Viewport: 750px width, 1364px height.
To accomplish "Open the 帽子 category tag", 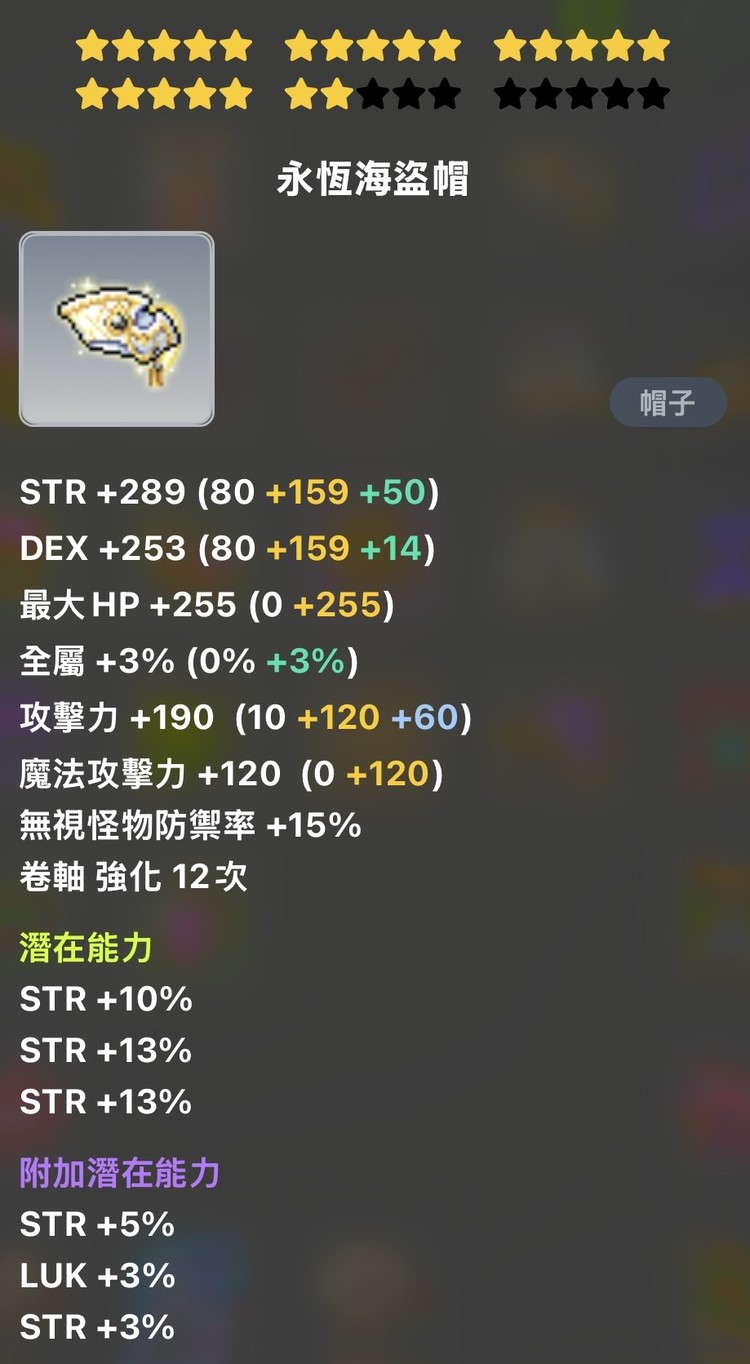I will pos(667,402).
